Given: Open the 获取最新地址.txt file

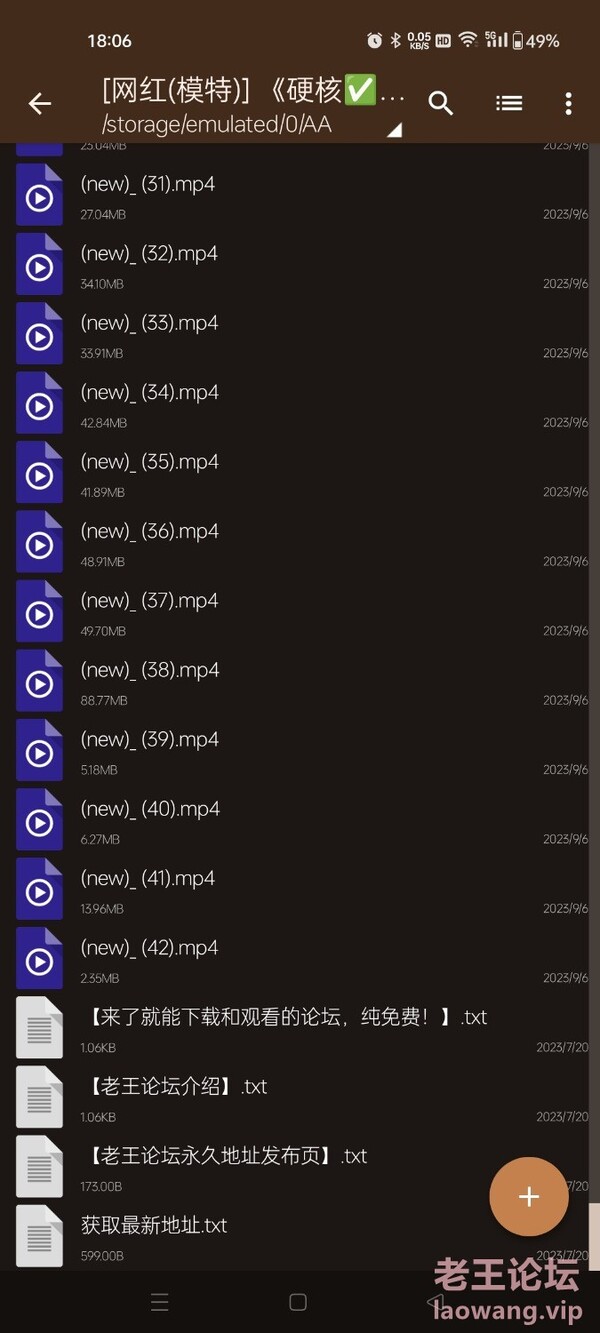Looking at the screenshot, I should (x=300, y=1237).
